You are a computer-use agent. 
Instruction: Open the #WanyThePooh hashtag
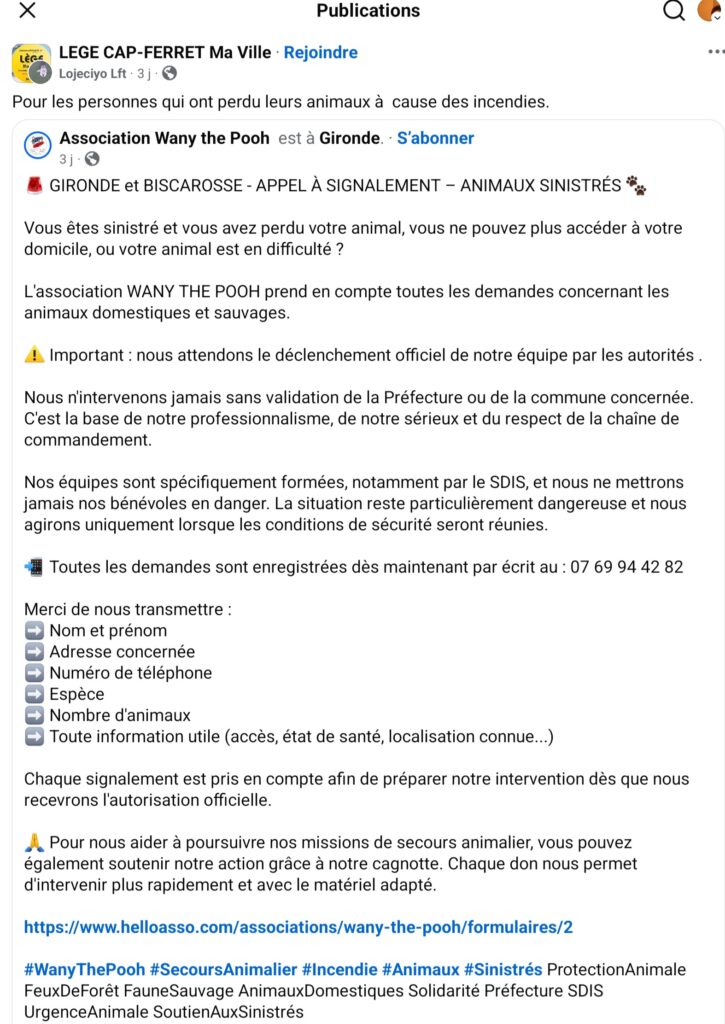[x=84, y=969]
